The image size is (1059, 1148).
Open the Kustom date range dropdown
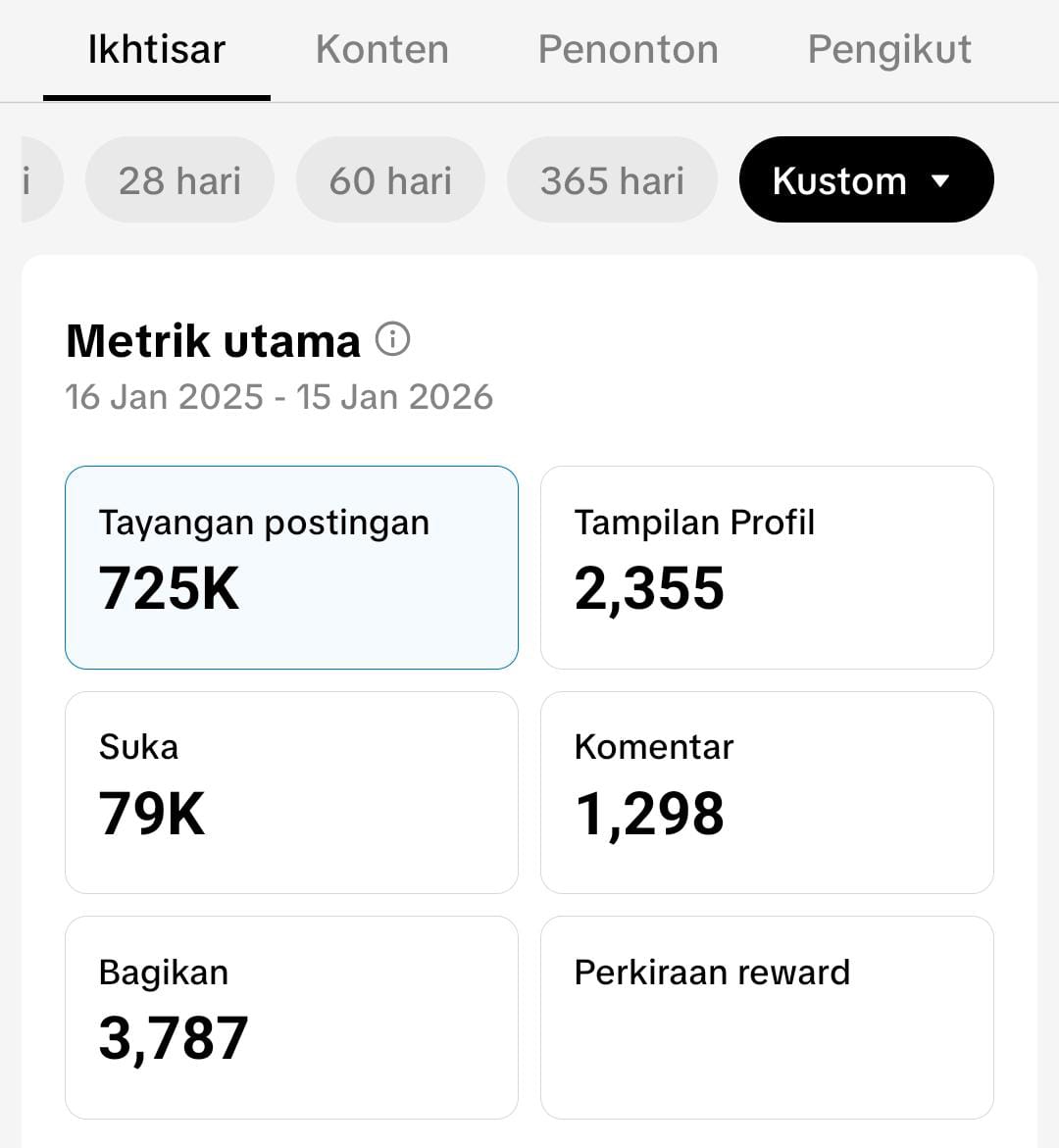[x=866, y=179]
